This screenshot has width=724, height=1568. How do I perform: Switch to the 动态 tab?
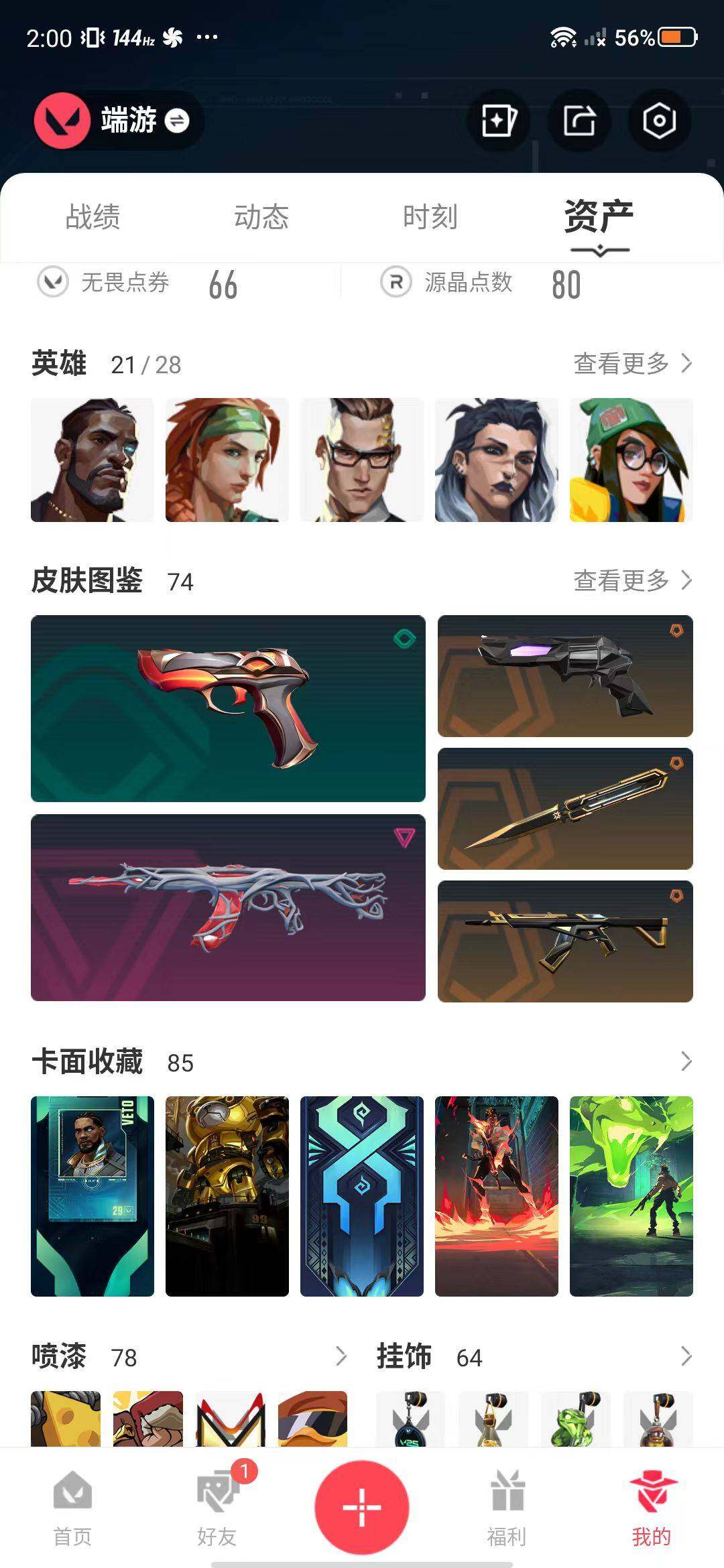261,217
